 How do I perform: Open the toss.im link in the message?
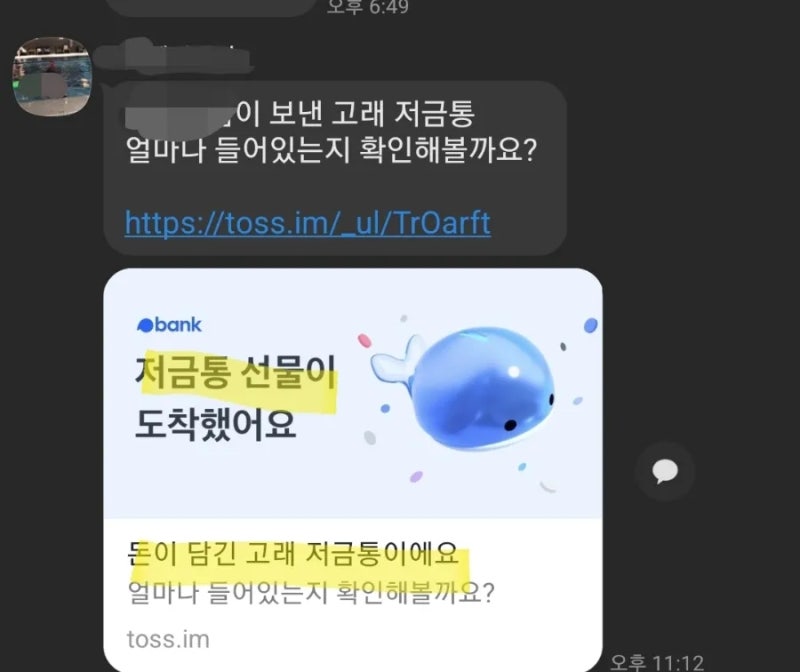pos(307,222)
